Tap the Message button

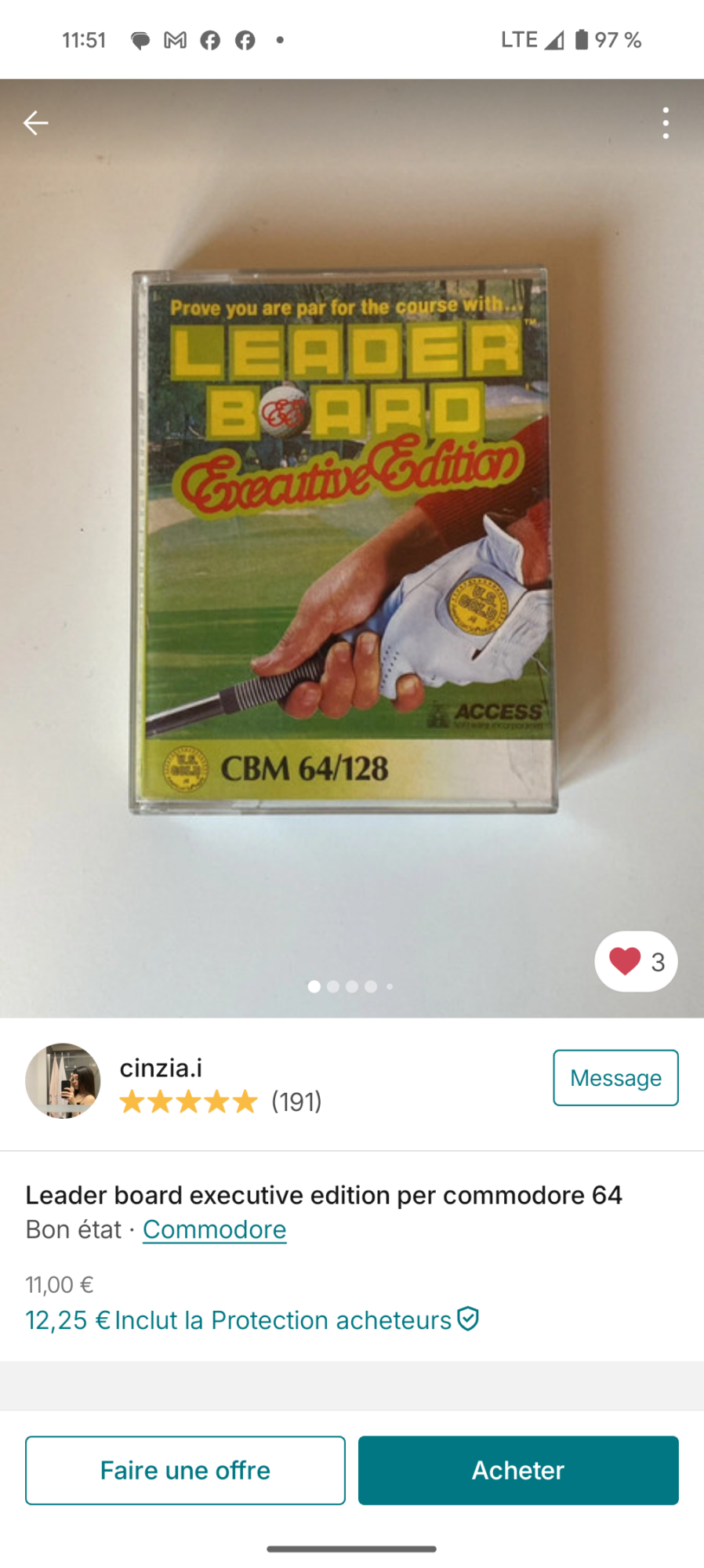(615, 1078)
